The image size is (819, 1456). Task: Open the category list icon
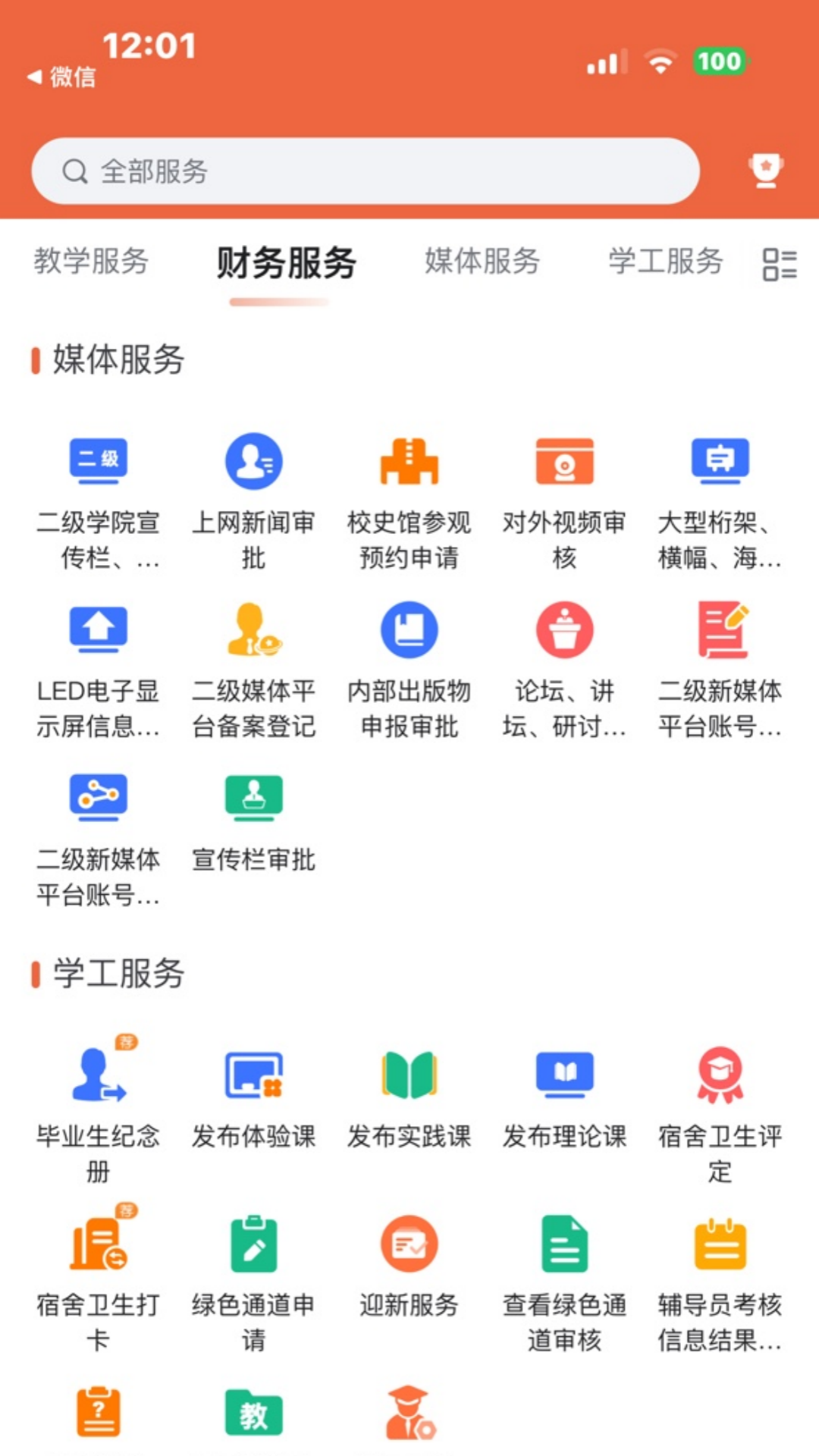[779, 265]
